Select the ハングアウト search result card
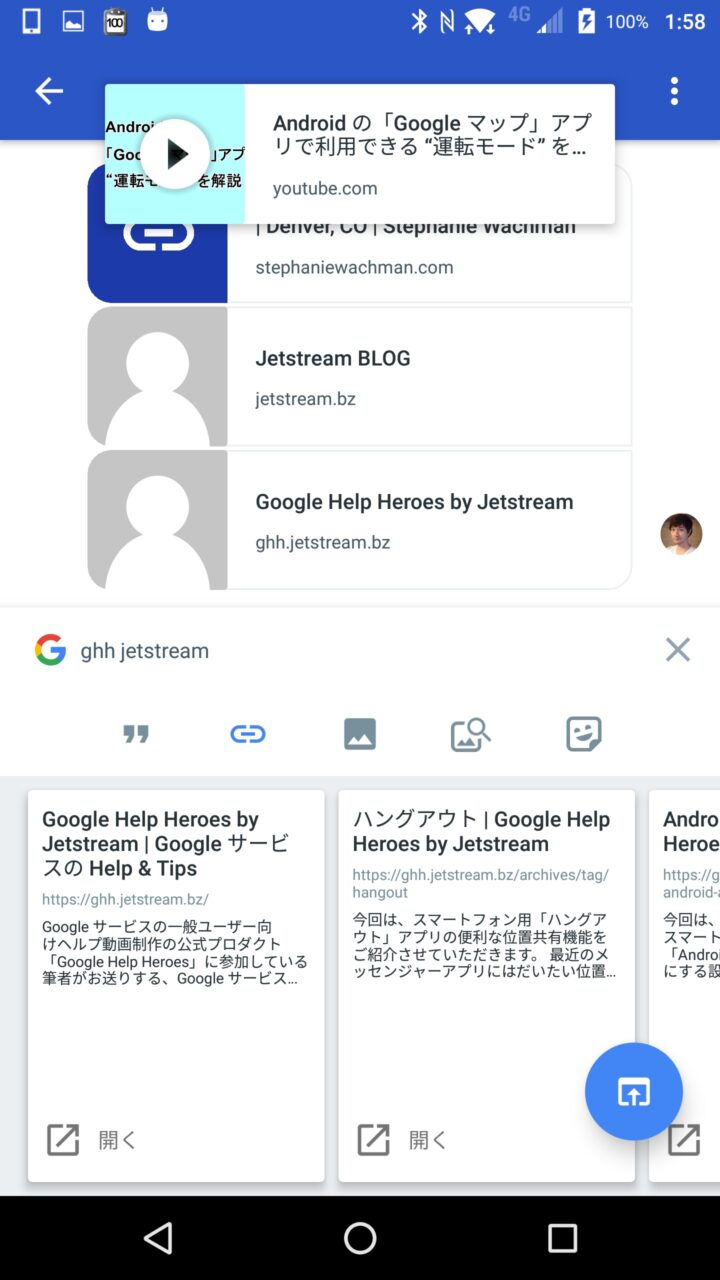720x1280 pixels. tap(486, 900)
